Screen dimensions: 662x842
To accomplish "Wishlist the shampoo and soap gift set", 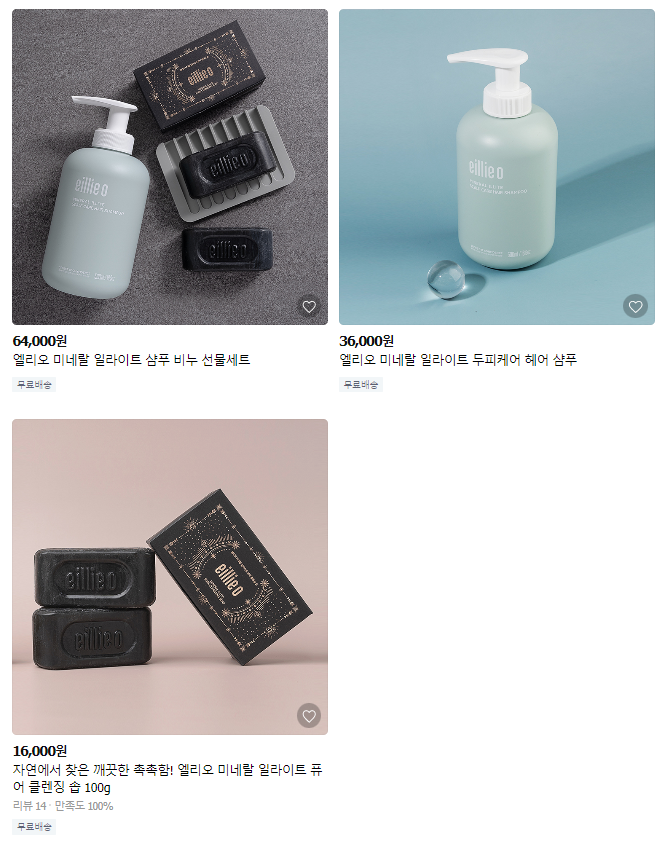I will 309,307.
